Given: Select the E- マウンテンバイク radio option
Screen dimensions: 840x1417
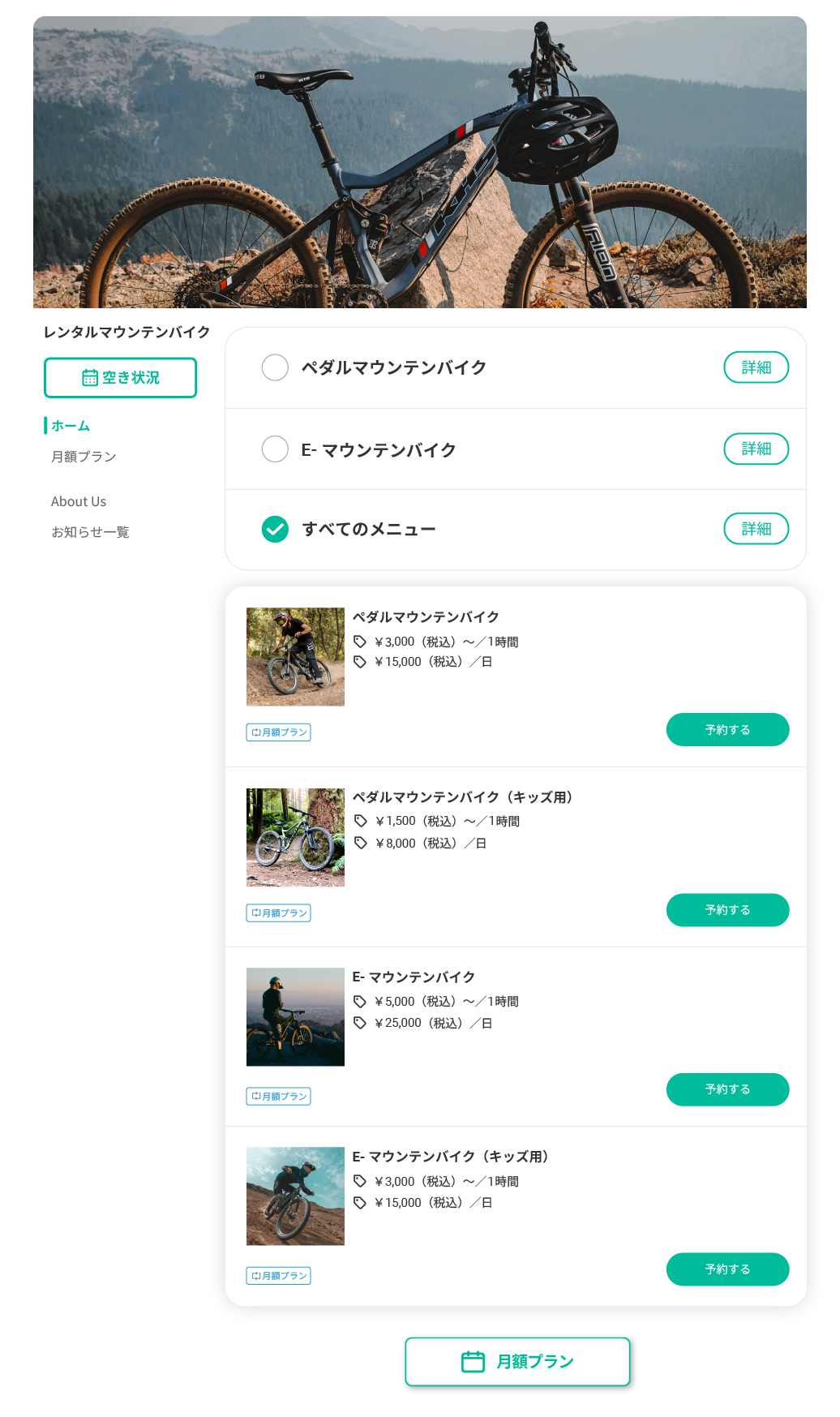Looking at the screenshot, I should click(x=275, y=449).
